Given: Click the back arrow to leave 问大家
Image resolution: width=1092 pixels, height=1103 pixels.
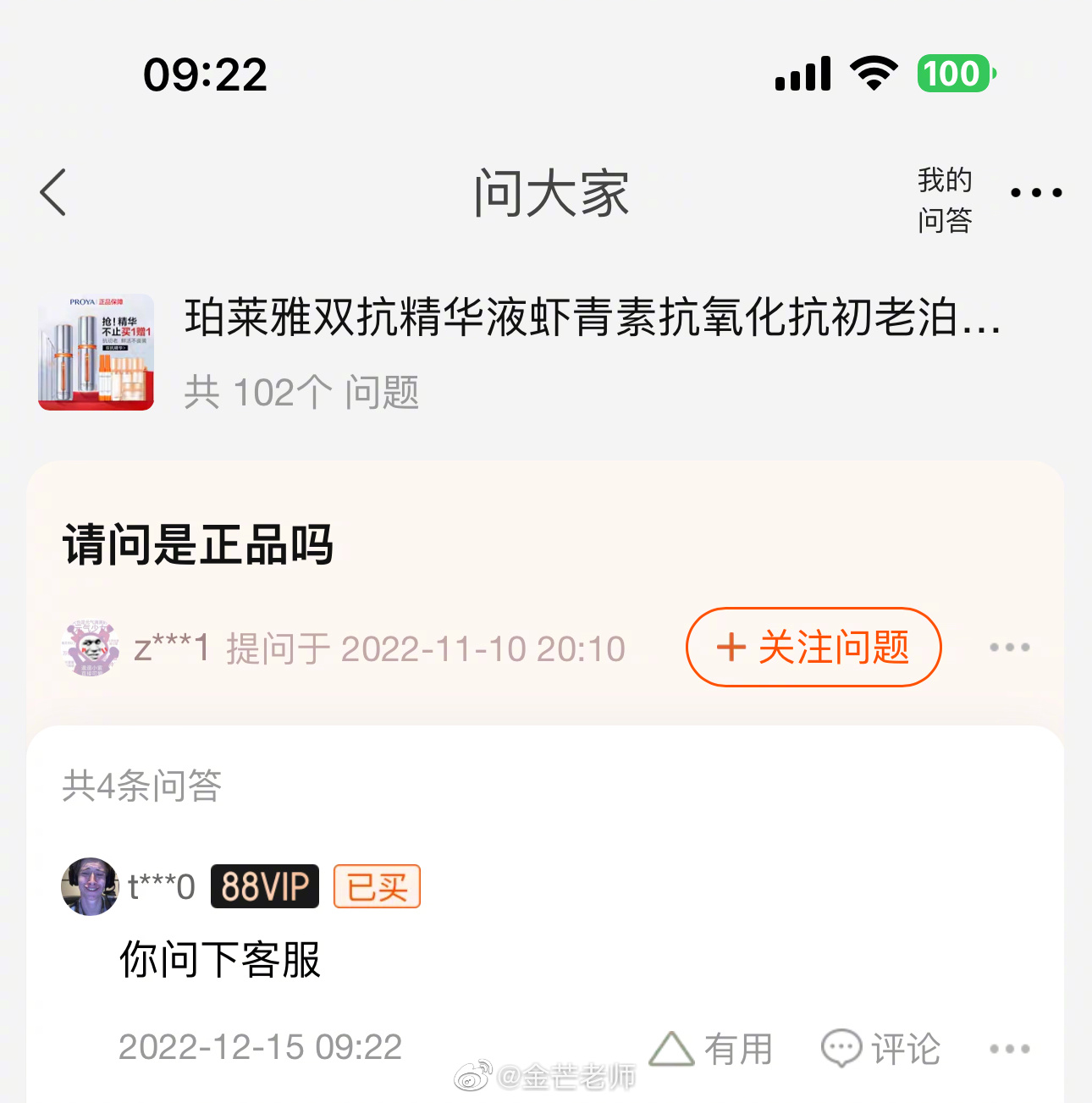Looking at the screenshot, I should 52,191.
